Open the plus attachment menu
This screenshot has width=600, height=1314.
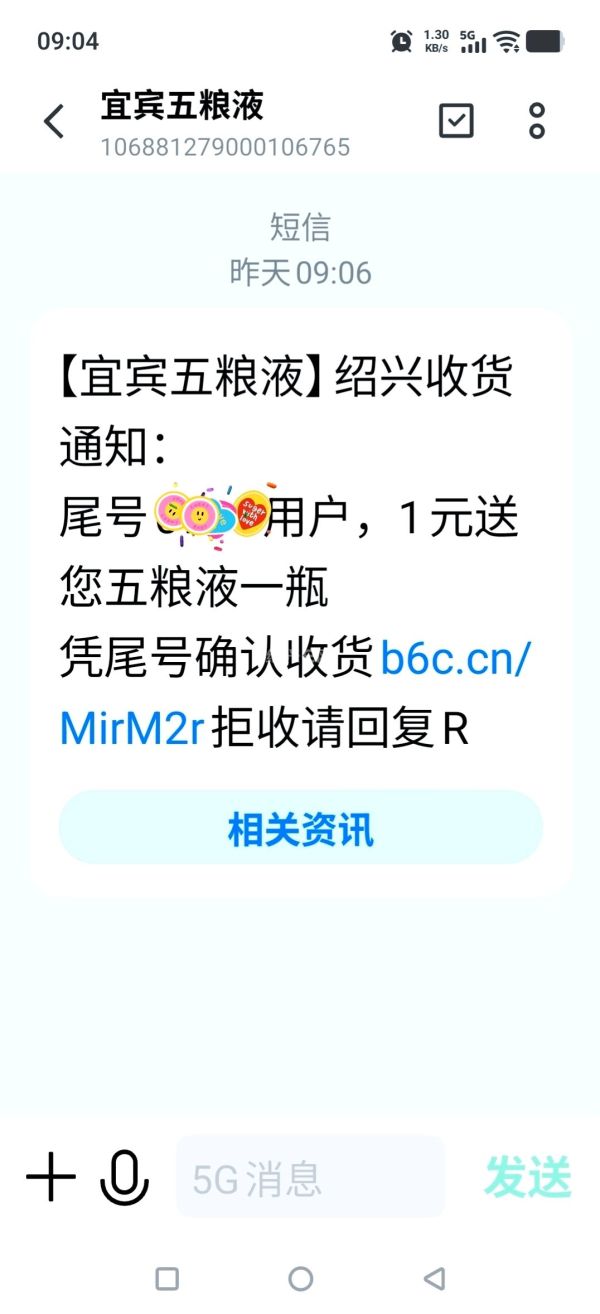pos(50,1176)
